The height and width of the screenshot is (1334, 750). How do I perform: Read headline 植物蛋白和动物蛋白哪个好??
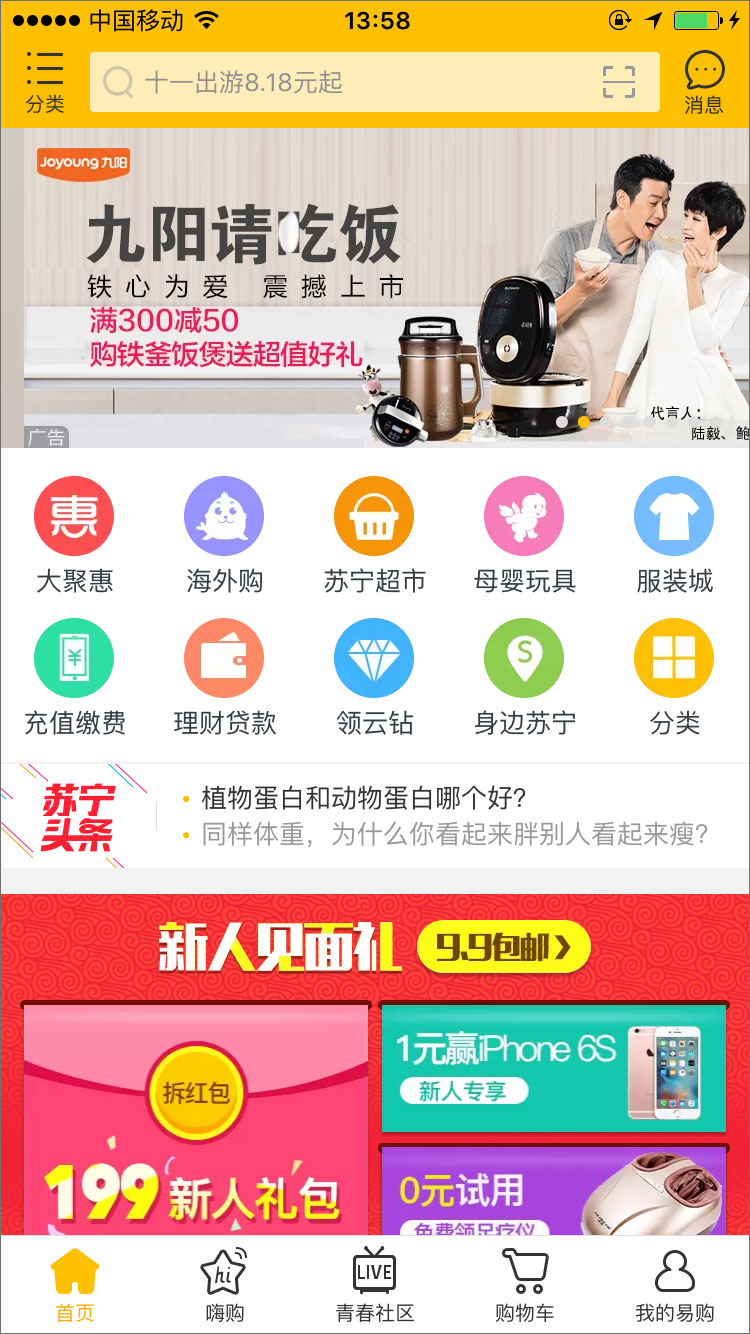click(x=364, y=798)
